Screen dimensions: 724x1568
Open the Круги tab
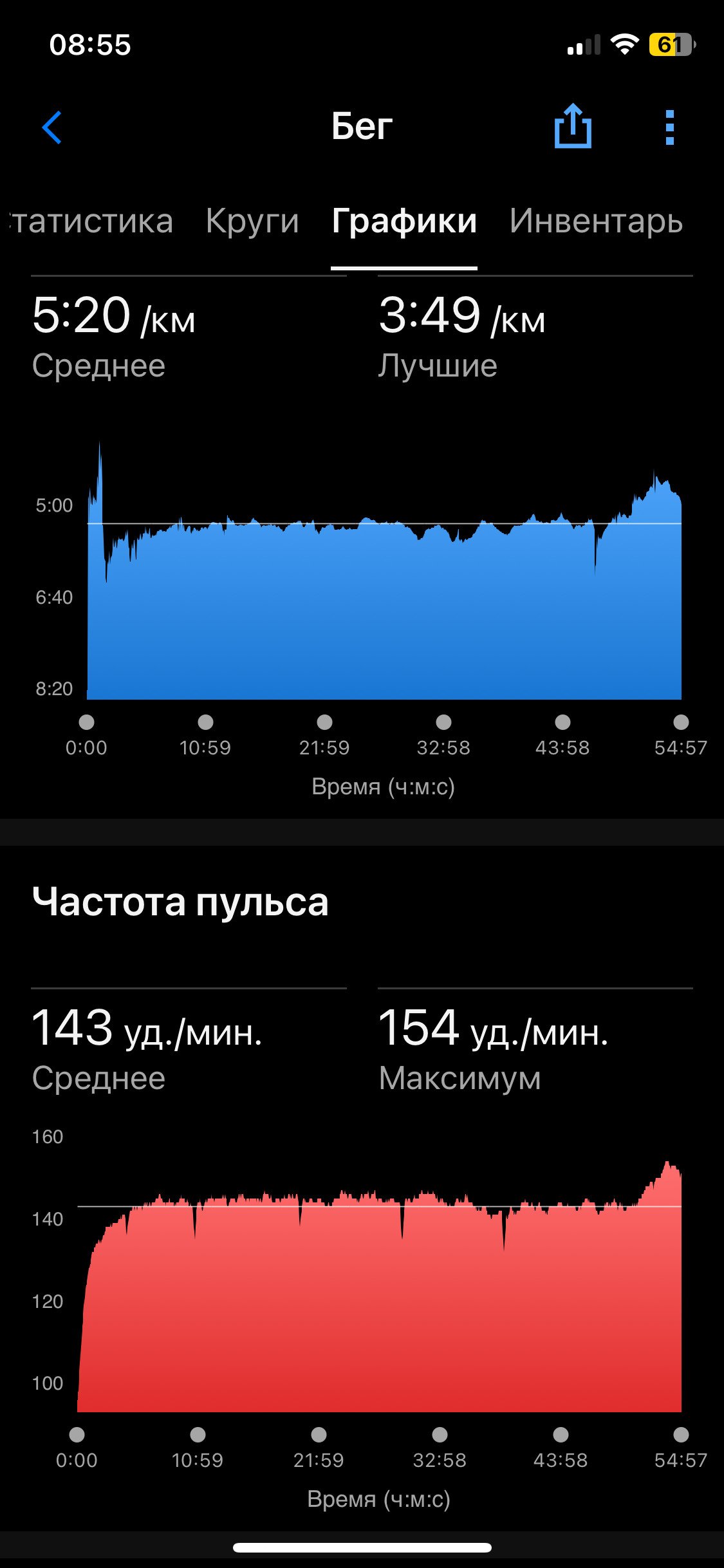[x=252, y=223]
